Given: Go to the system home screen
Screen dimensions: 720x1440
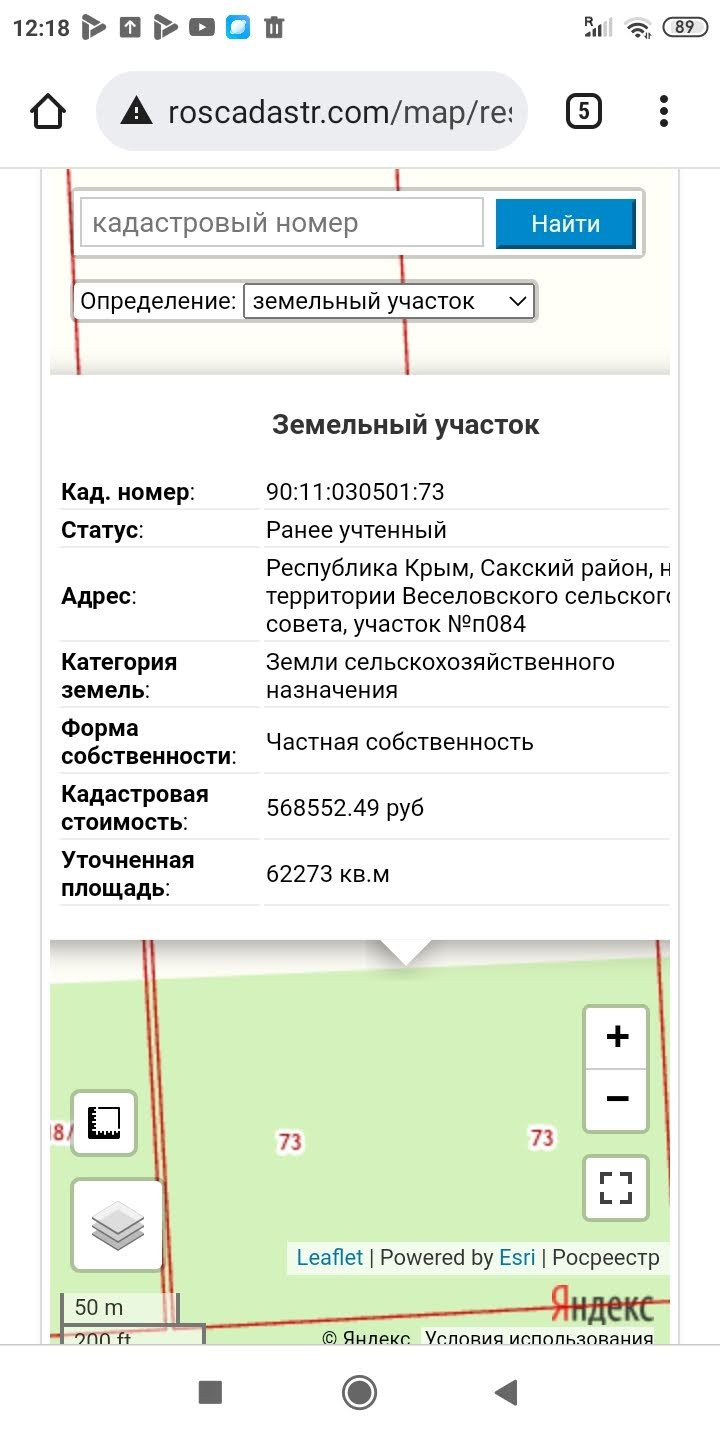Looking at the screenshot, I should pyautogui.click(x=359, y=1392).
